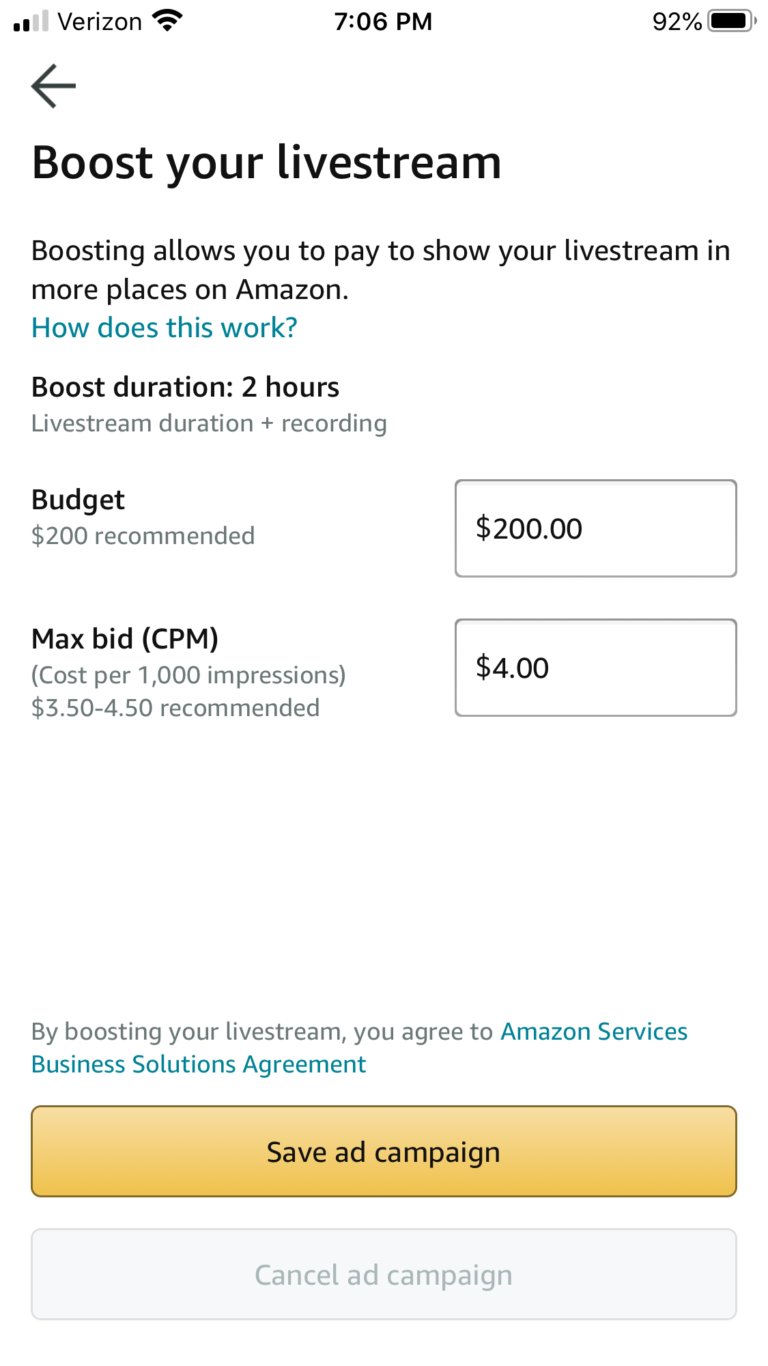
Task: Tap the back arrow to exit boost screen
Action: [x=52, y=86]
